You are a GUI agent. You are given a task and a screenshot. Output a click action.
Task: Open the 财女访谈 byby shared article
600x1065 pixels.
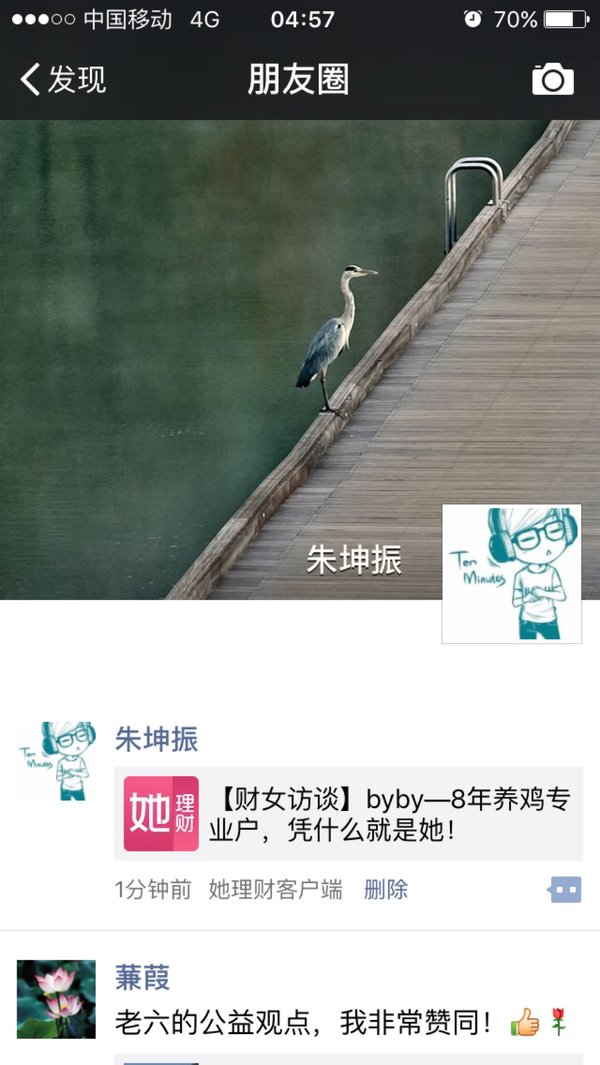[x=349, y=814]
